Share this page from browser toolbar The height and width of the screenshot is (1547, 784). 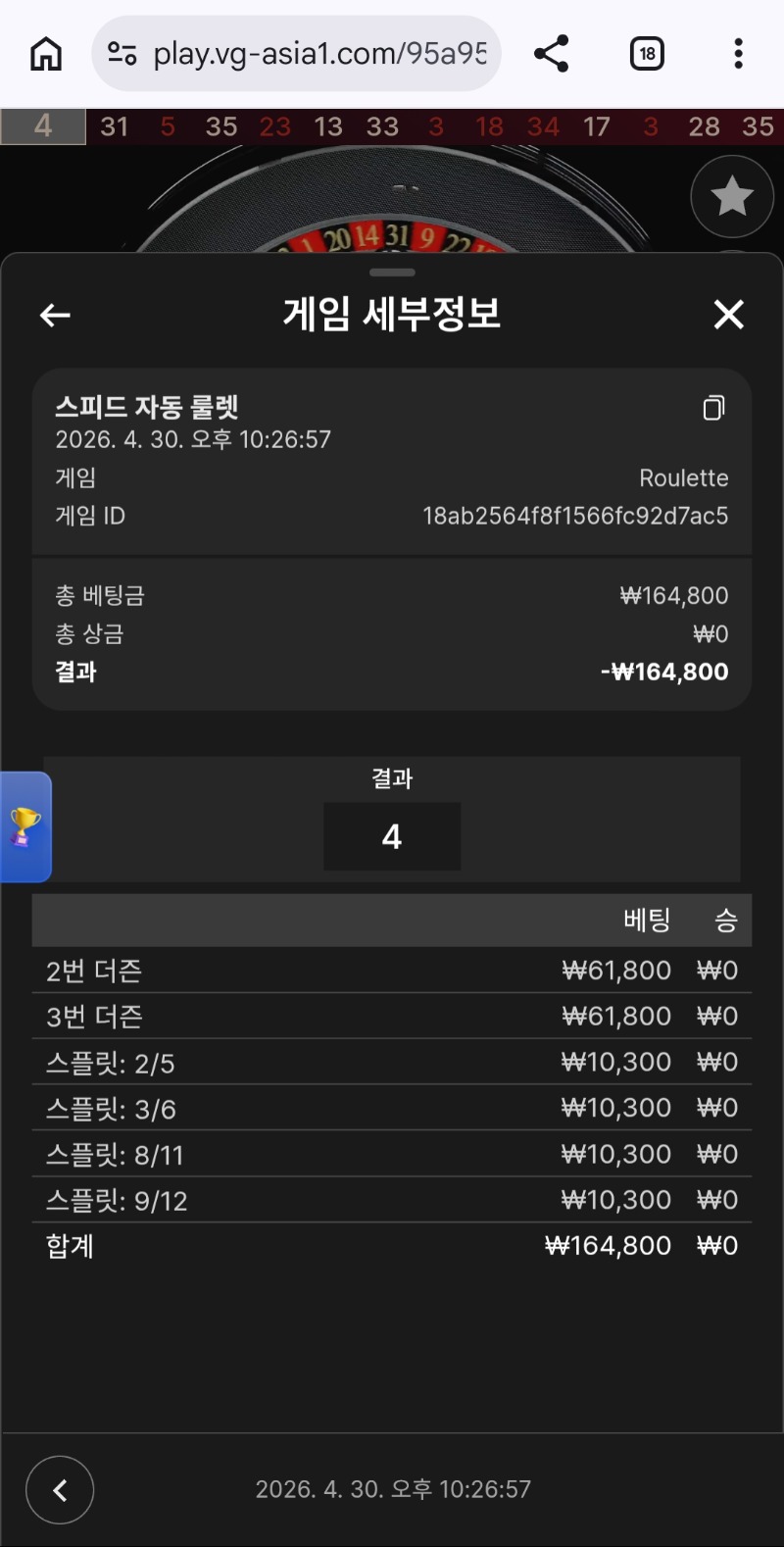point(552,54)
